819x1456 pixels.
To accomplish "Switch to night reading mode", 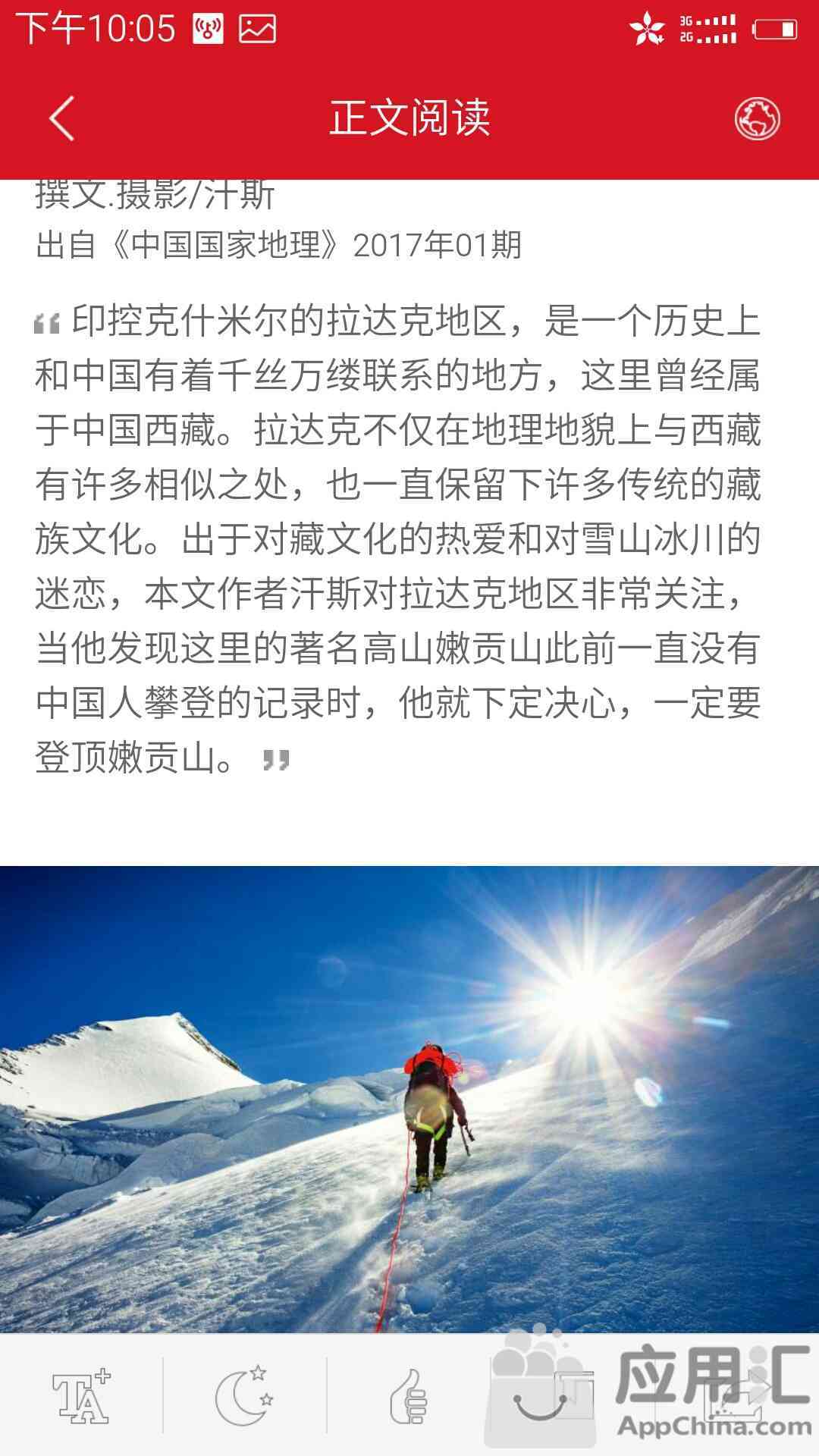I will pyautogui.click(x=244, y=1397).
